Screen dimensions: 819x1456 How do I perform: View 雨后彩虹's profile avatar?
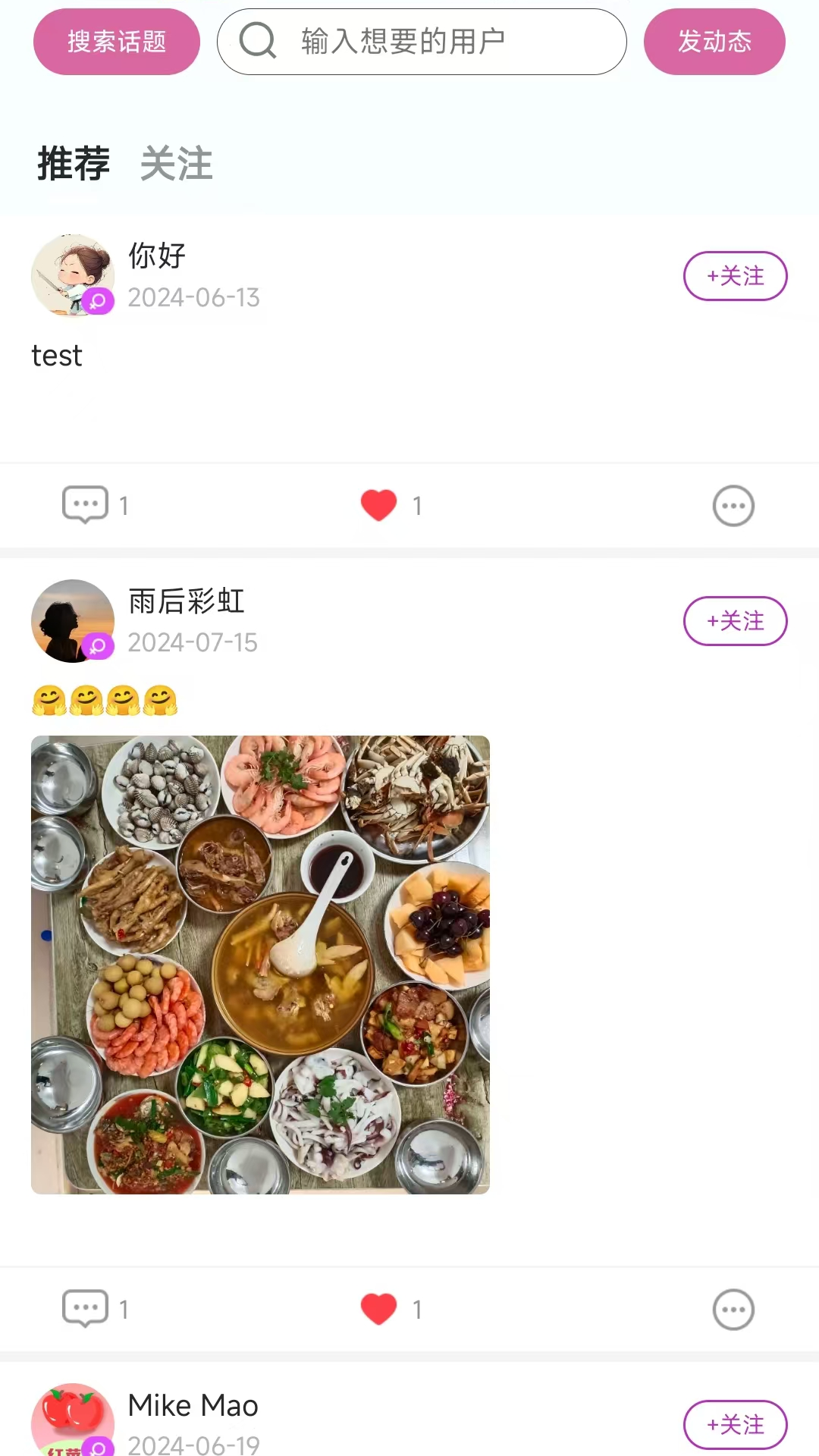(x=72, y=621)
